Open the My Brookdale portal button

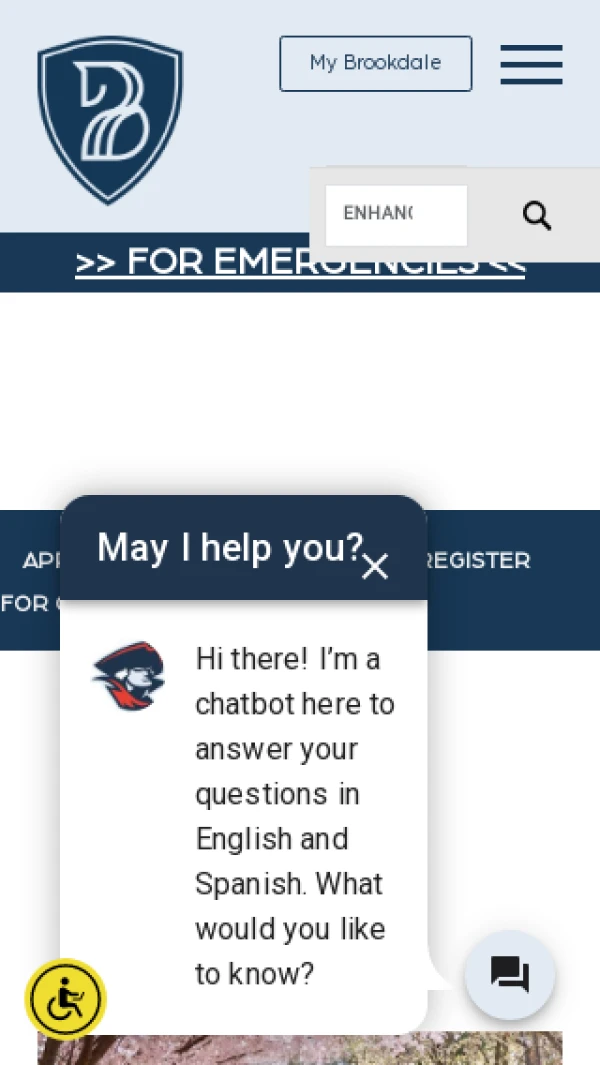tap(375, 63)
